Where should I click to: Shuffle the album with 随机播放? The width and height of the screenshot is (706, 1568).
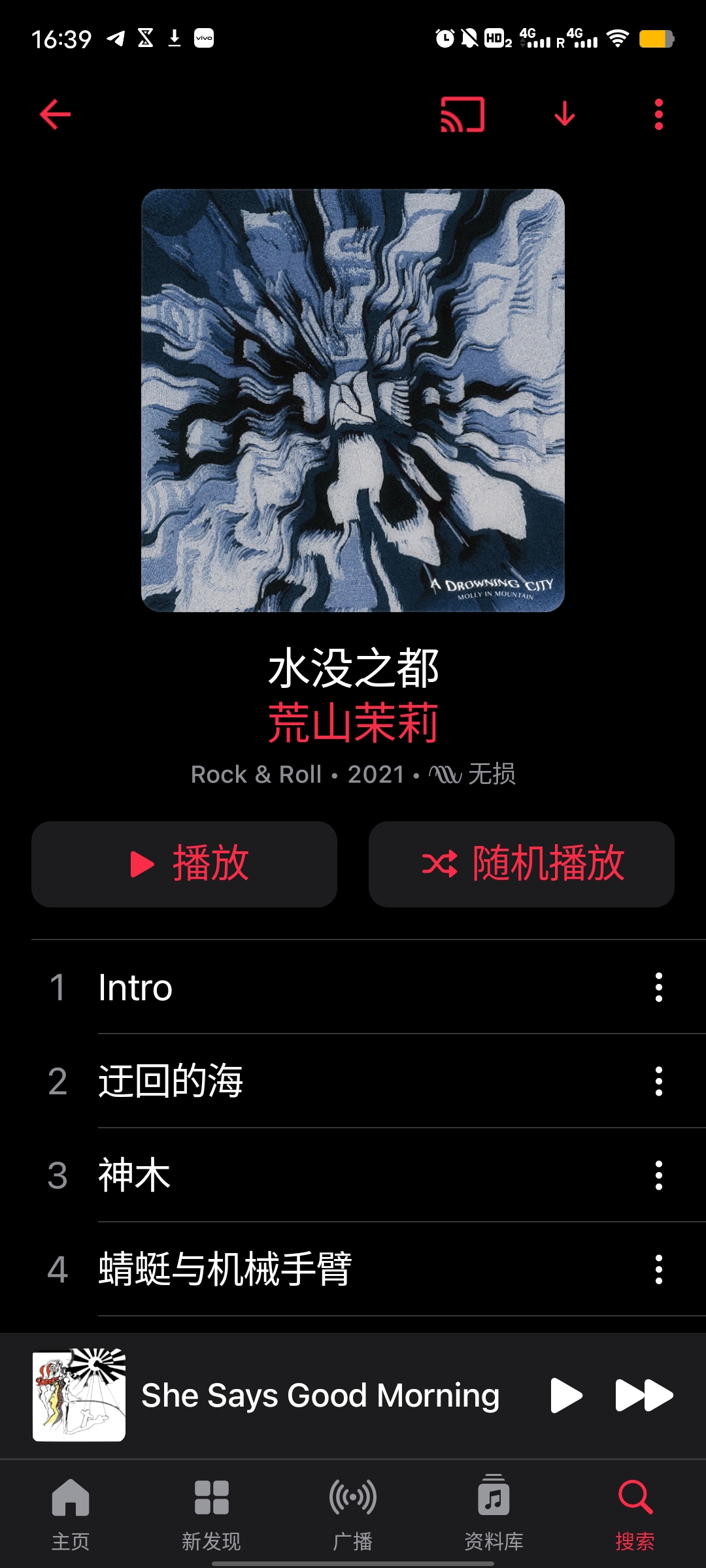[521, 864]
